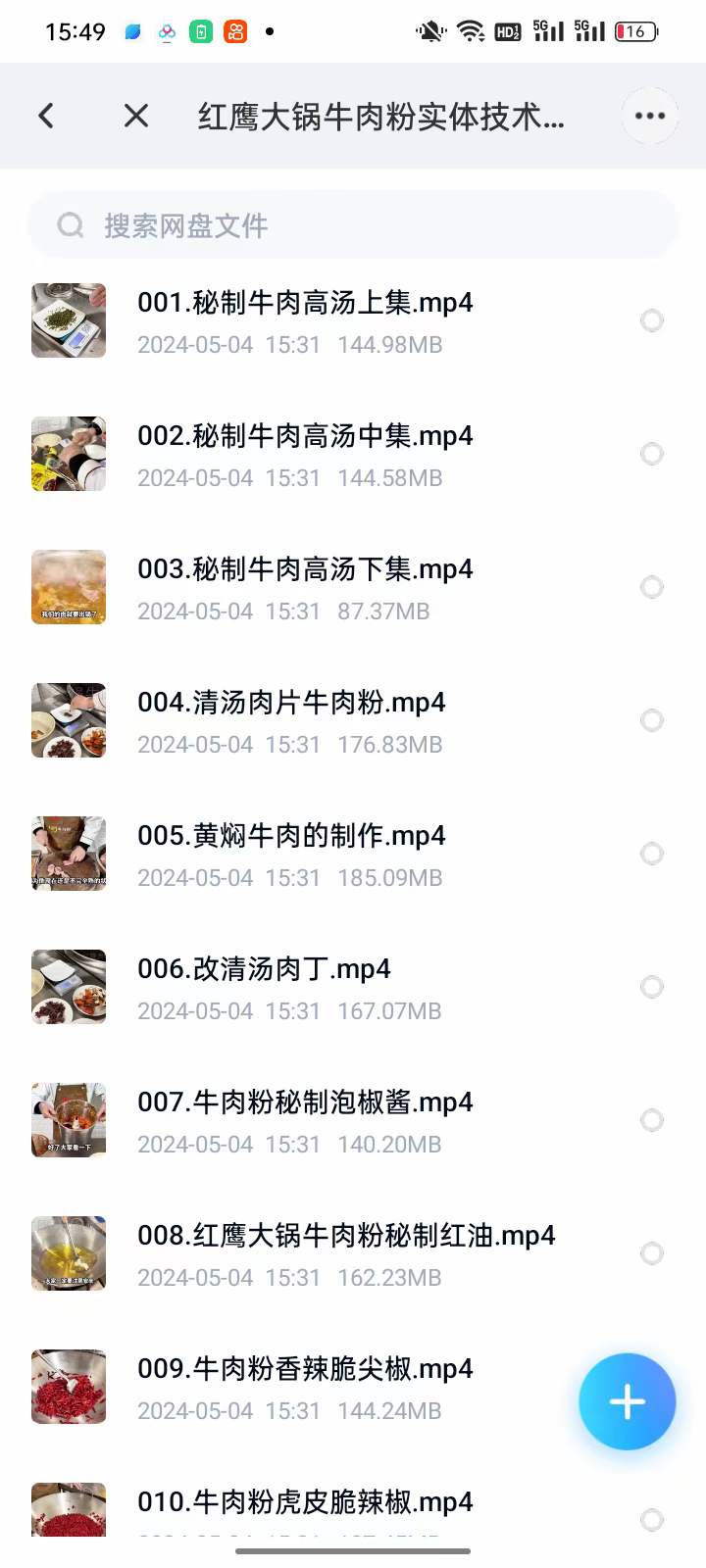Select the circle beside 004.清汤肉片牛肉粉.mp4

pos(651,720)
